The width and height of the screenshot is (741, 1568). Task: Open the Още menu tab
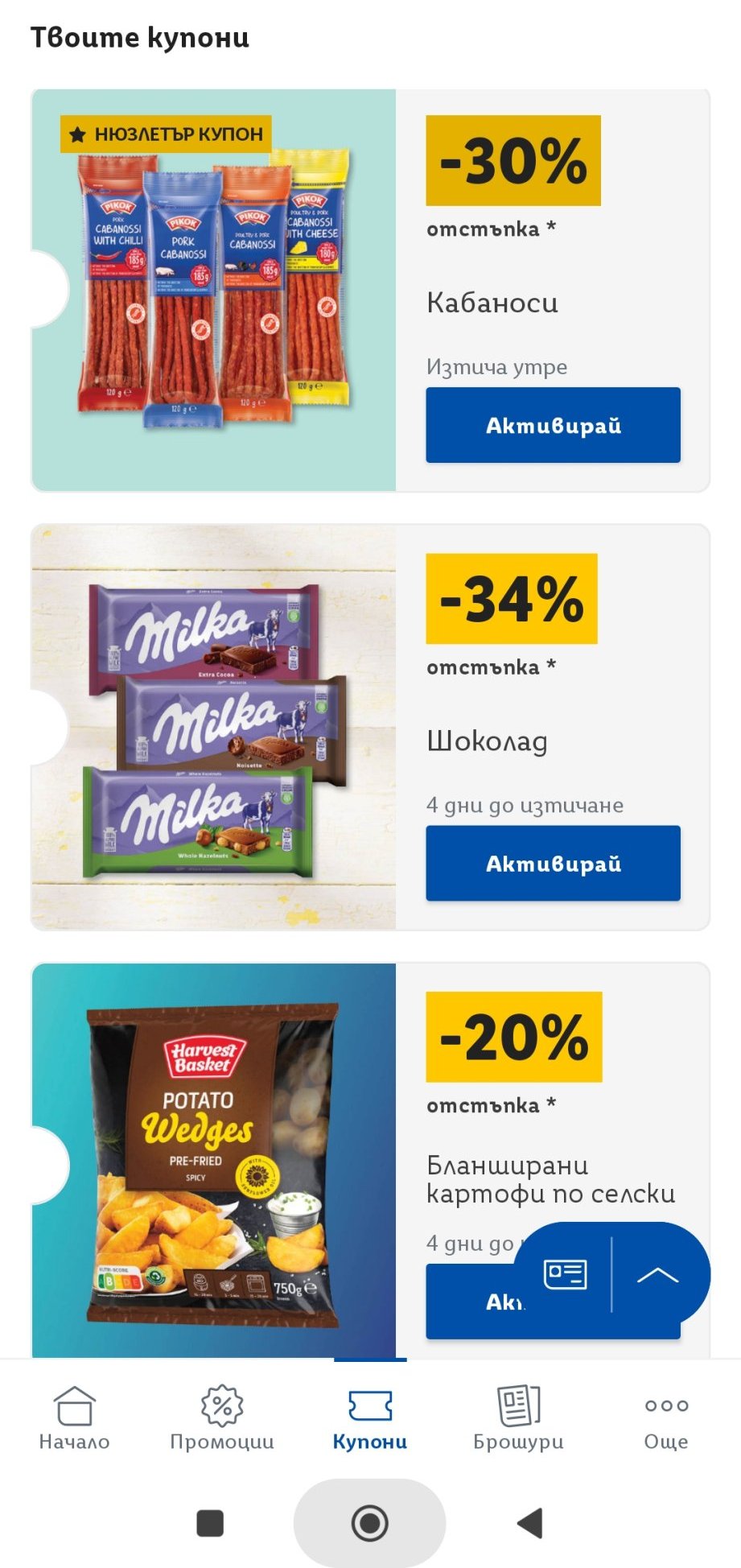click(666, 1418)
